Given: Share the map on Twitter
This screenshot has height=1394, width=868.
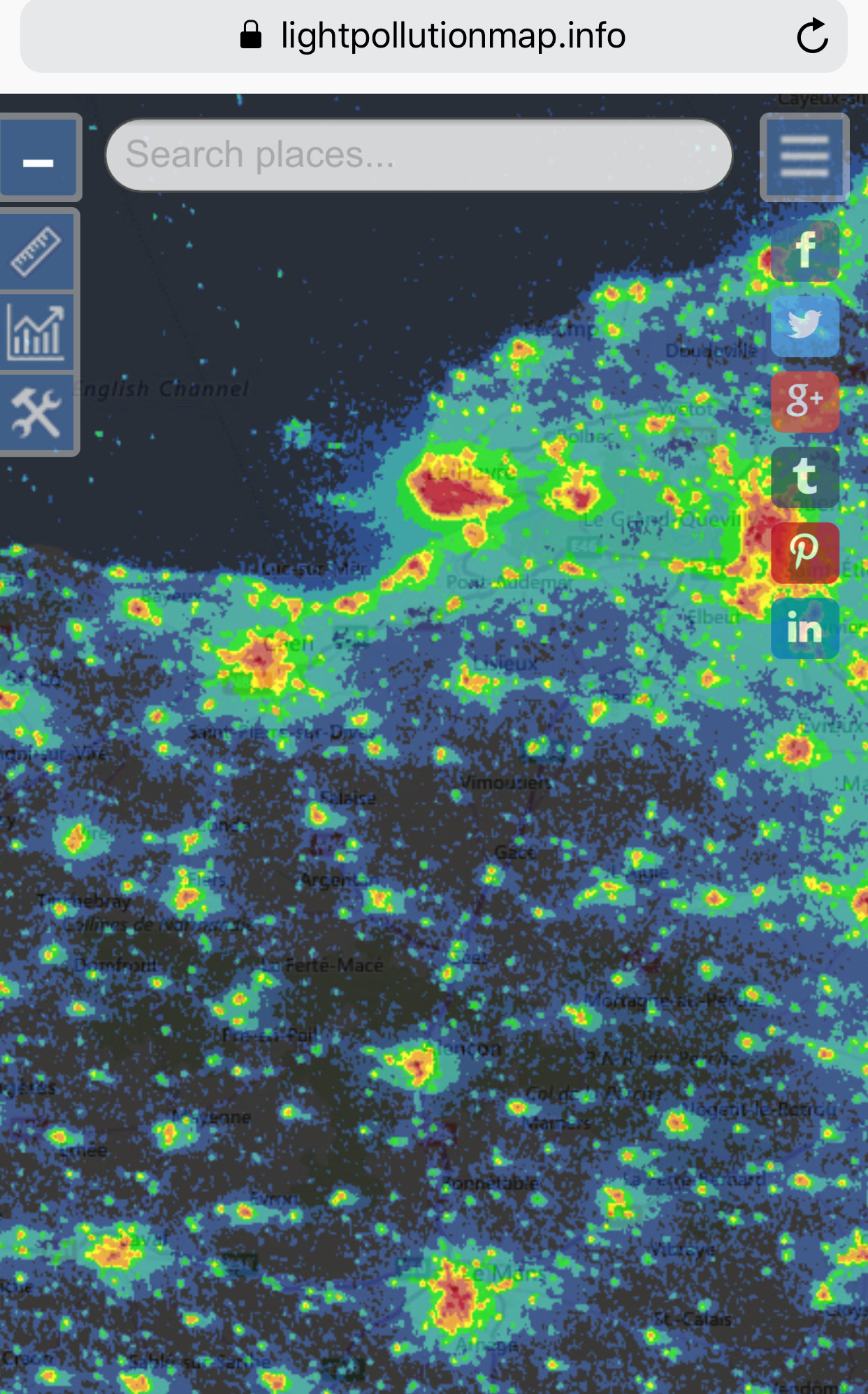Looking at the screenshot, I should pyautogui.click(x=805, y=326).
